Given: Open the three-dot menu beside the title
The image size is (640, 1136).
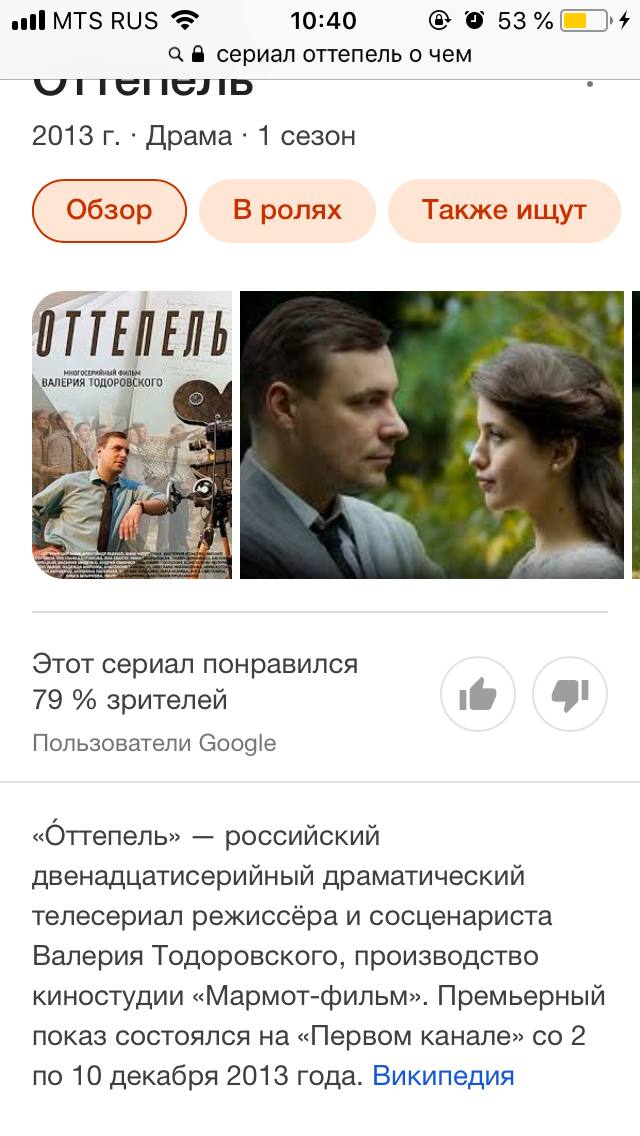Looking at the screenshot, I should (x=590, y=84).
